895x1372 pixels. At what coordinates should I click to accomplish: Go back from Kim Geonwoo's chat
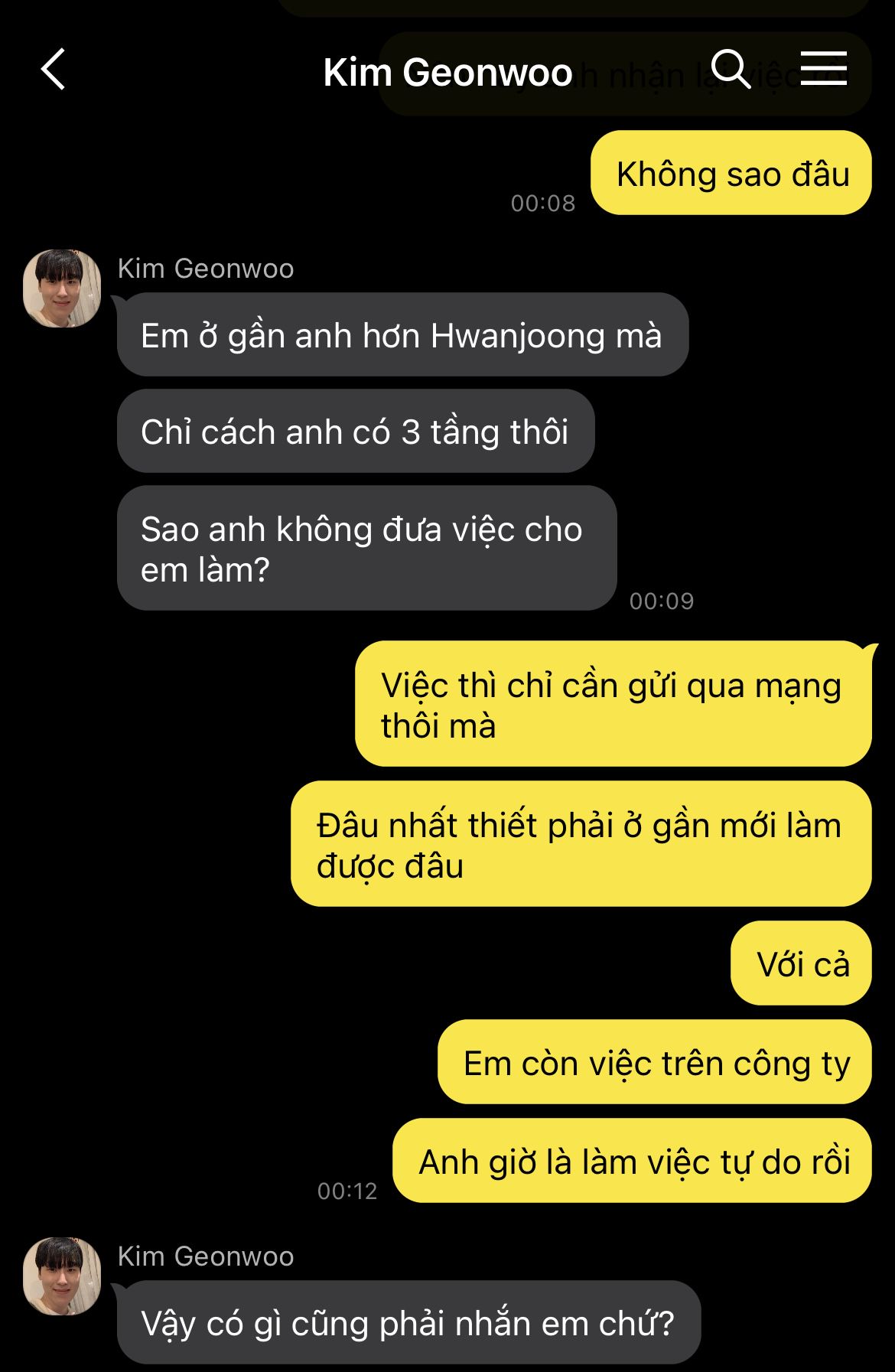tap(53, 70)
